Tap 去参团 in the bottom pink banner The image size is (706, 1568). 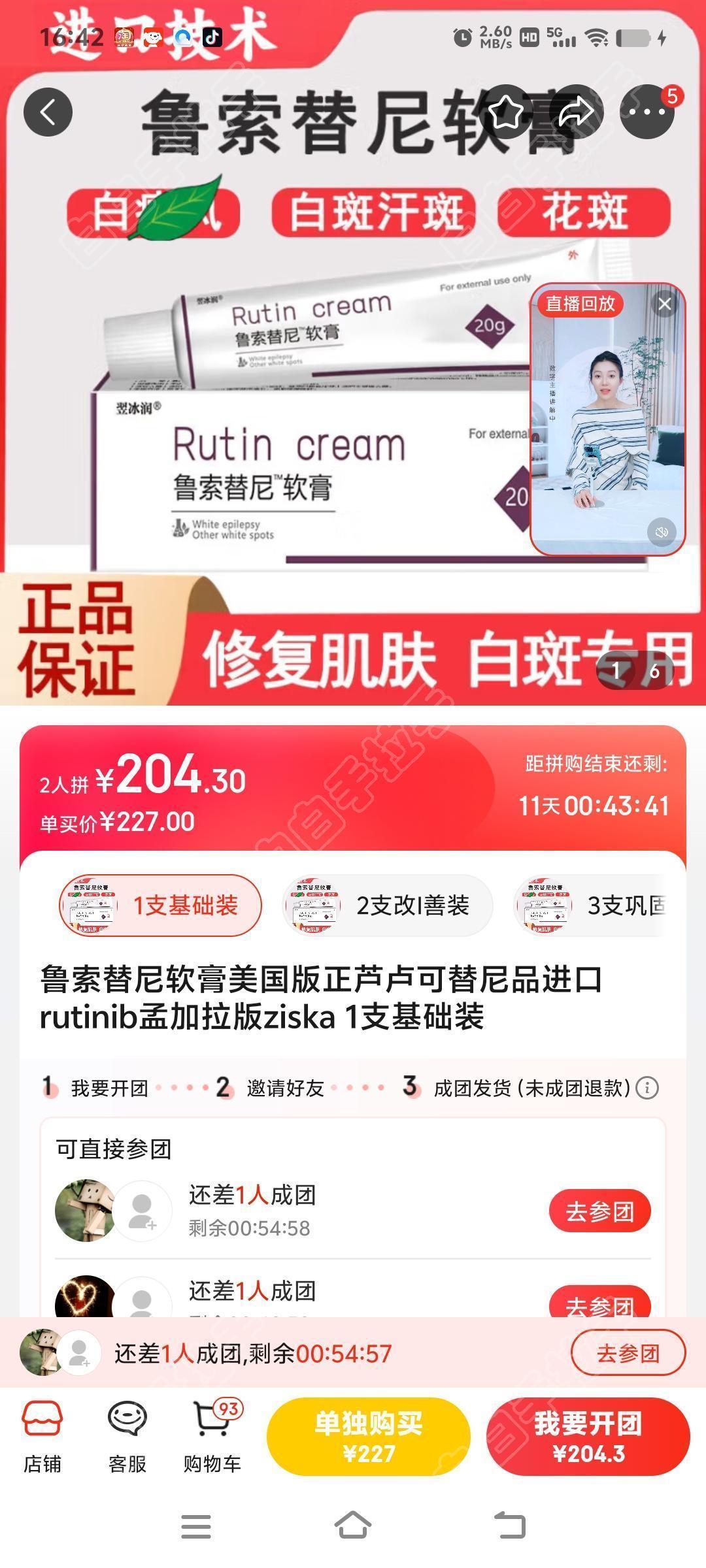point(628,1353)
